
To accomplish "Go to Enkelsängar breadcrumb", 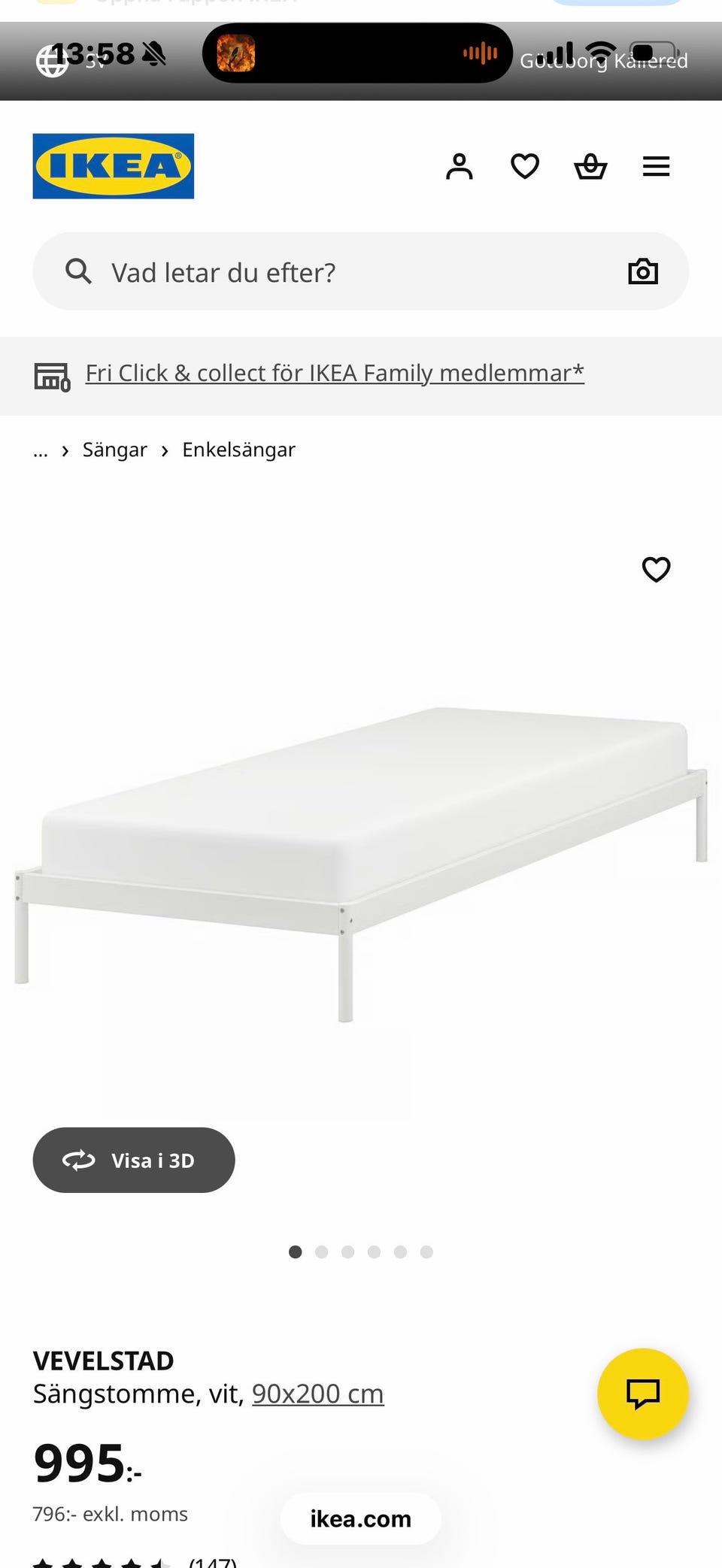I will [x=238, y=450].
